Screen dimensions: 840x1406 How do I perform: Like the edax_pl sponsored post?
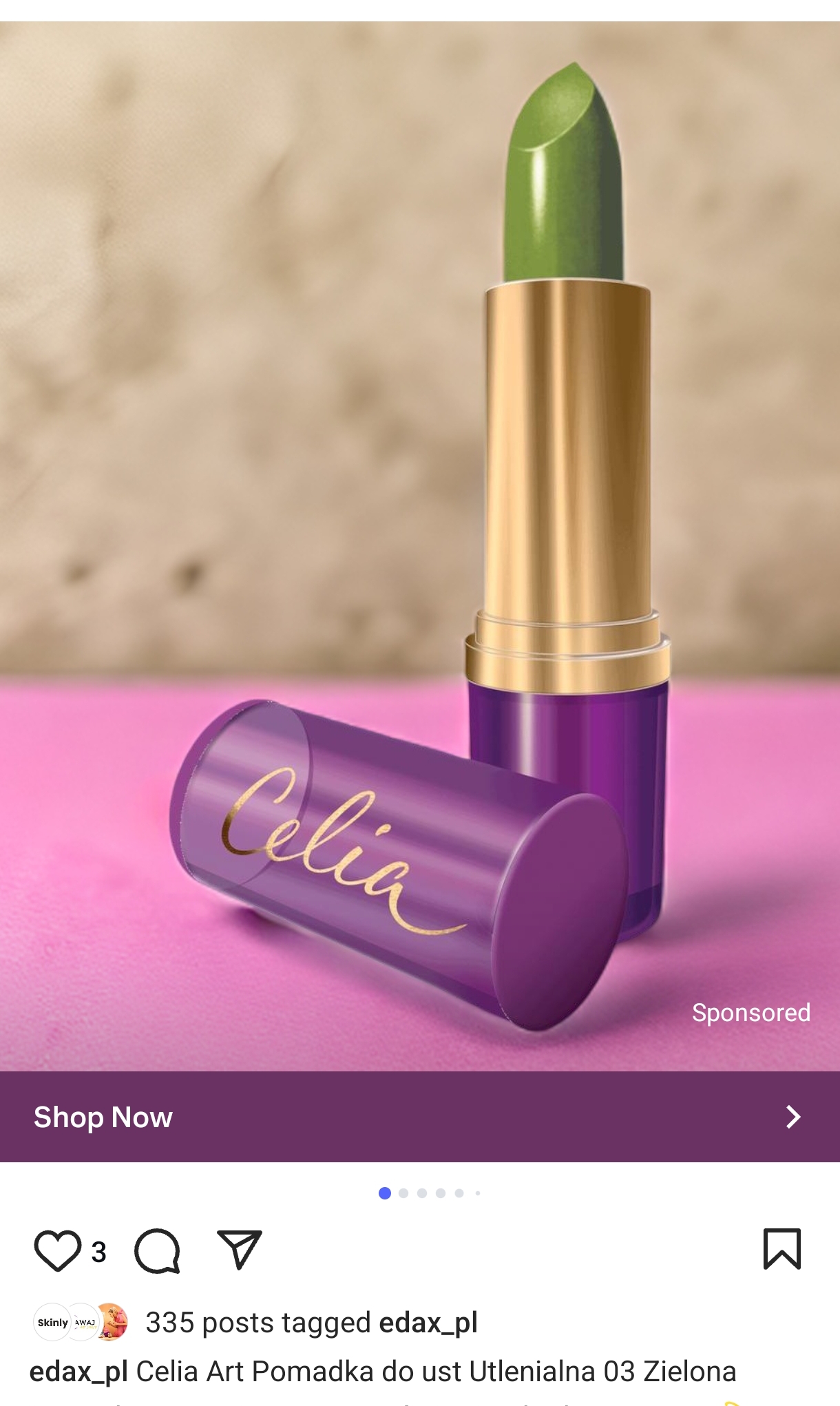(x=57, y=1250)
